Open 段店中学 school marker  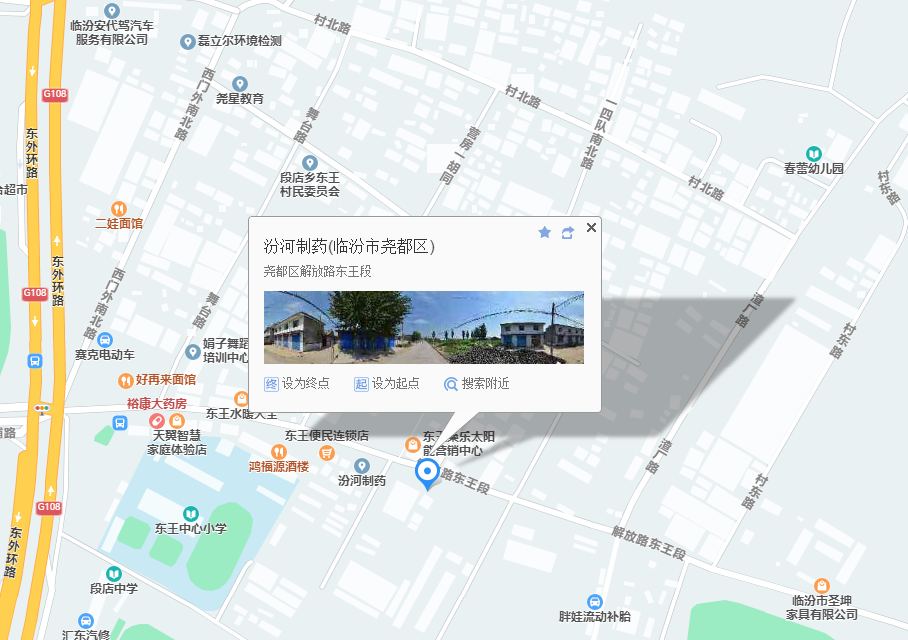(x=113, y=573)
